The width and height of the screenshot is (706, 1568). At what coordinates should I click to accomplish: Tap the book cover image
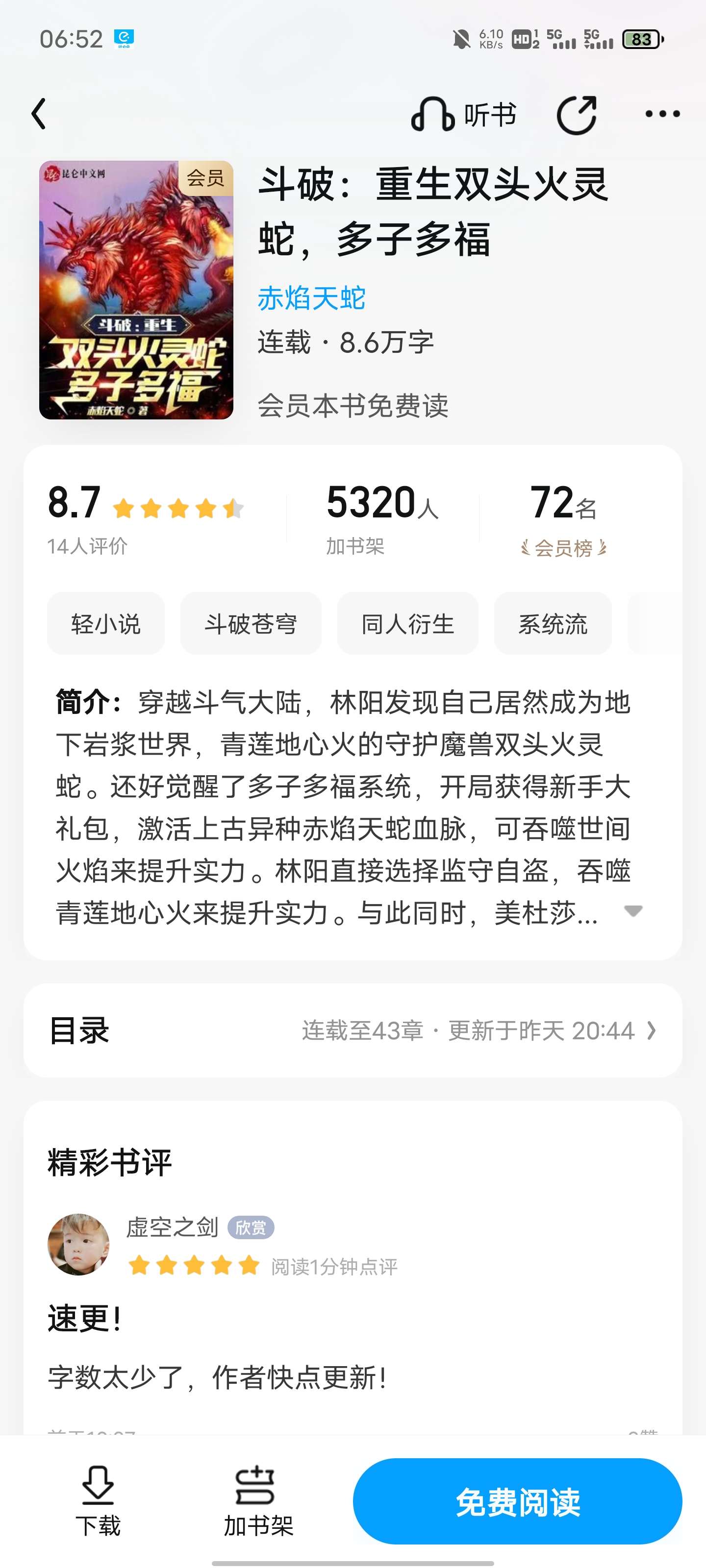(136, 290)
